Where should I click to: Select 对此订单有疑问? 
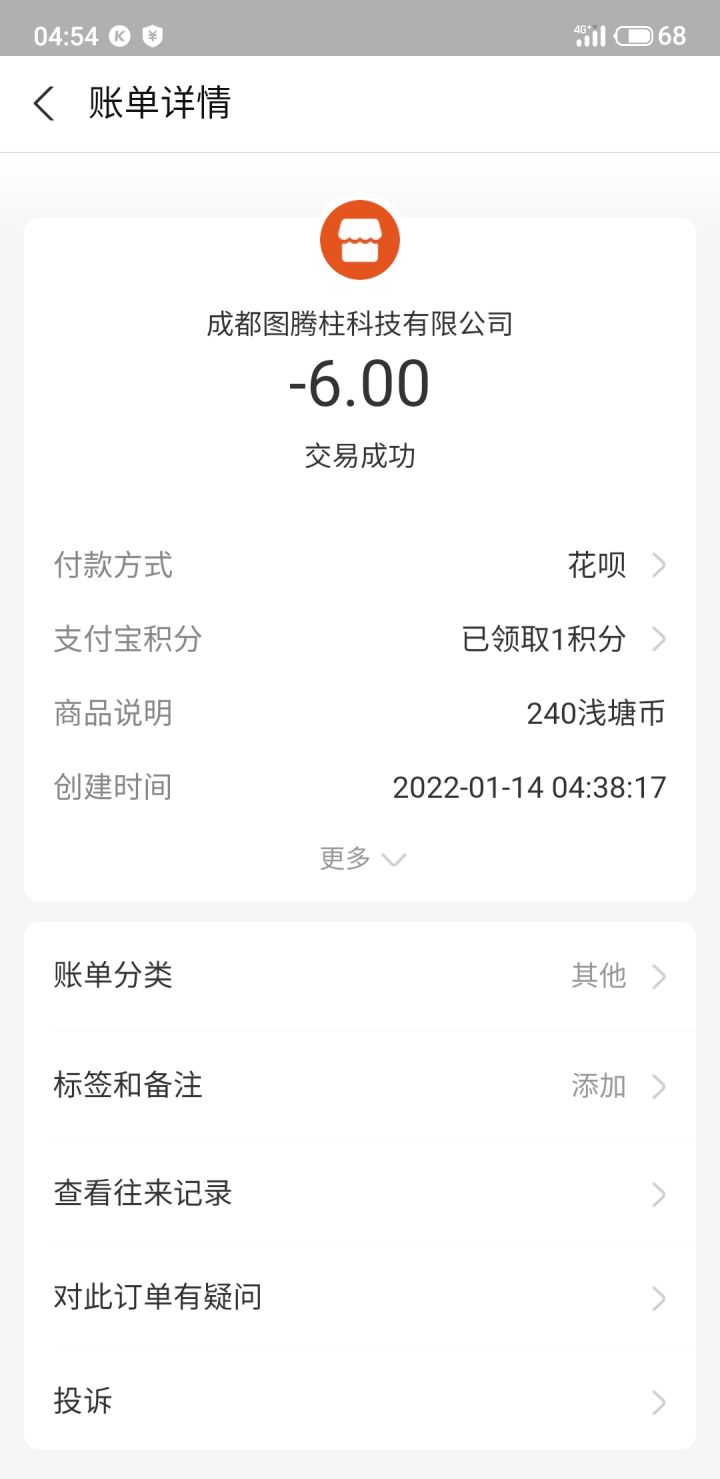360,1298
